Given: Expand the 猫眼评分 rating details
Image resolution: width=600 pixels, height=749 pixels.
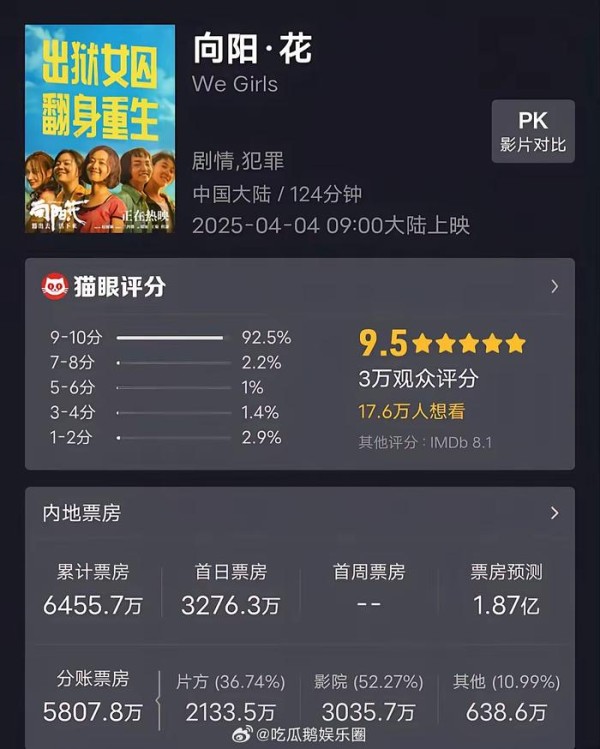Looking at the screenshot, I should 554,287.
